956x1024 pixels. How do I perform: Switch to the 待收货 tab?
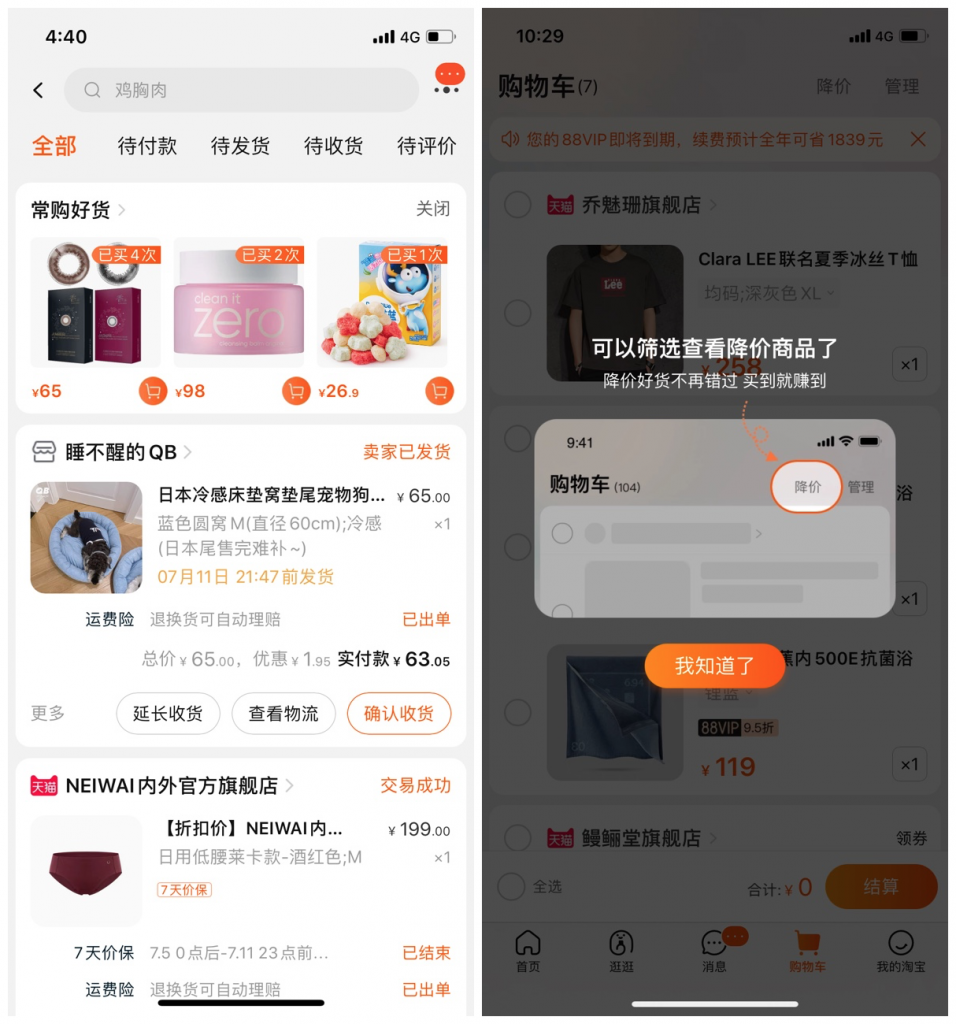(x=333, y=146)
